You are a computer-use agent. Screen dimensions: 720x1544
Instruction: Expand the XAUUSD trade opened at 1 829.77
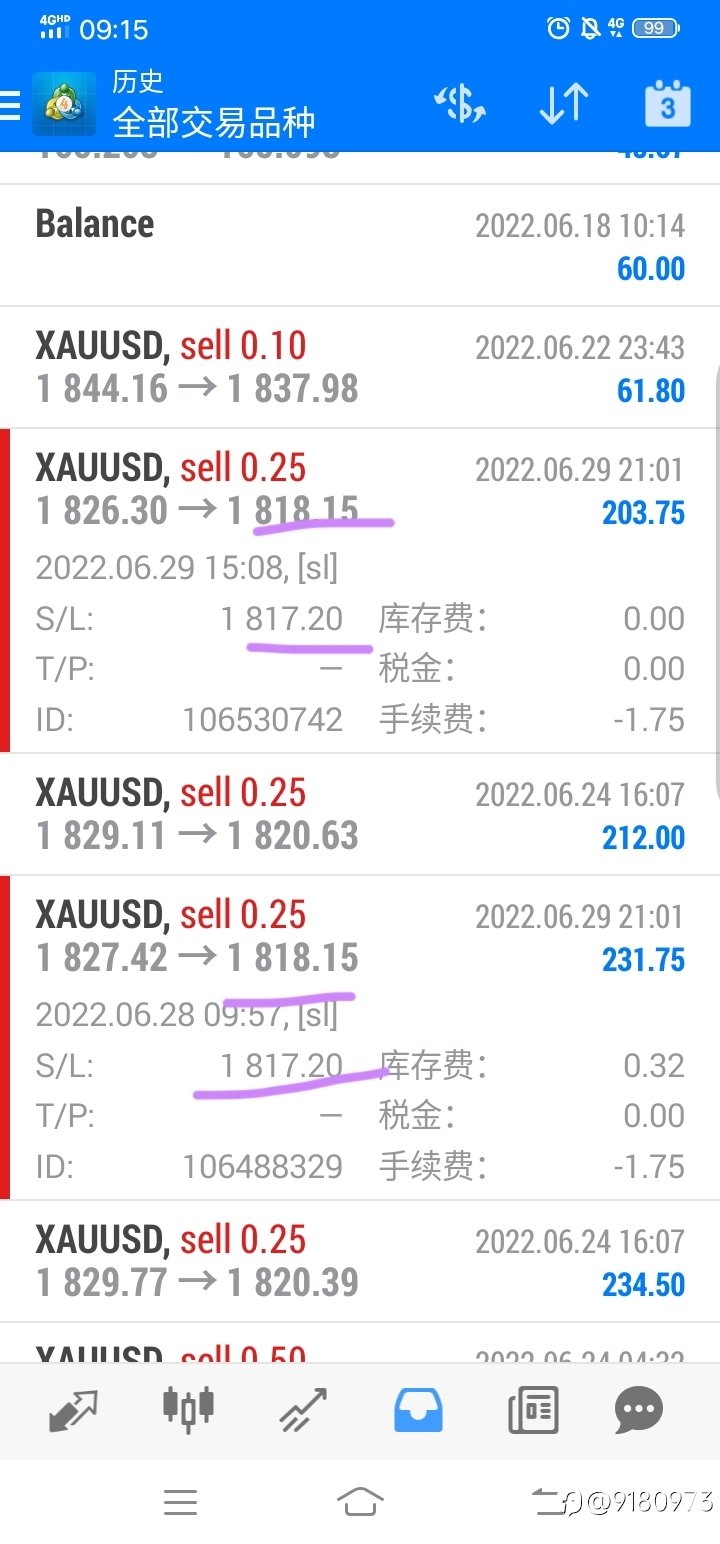360,1261
